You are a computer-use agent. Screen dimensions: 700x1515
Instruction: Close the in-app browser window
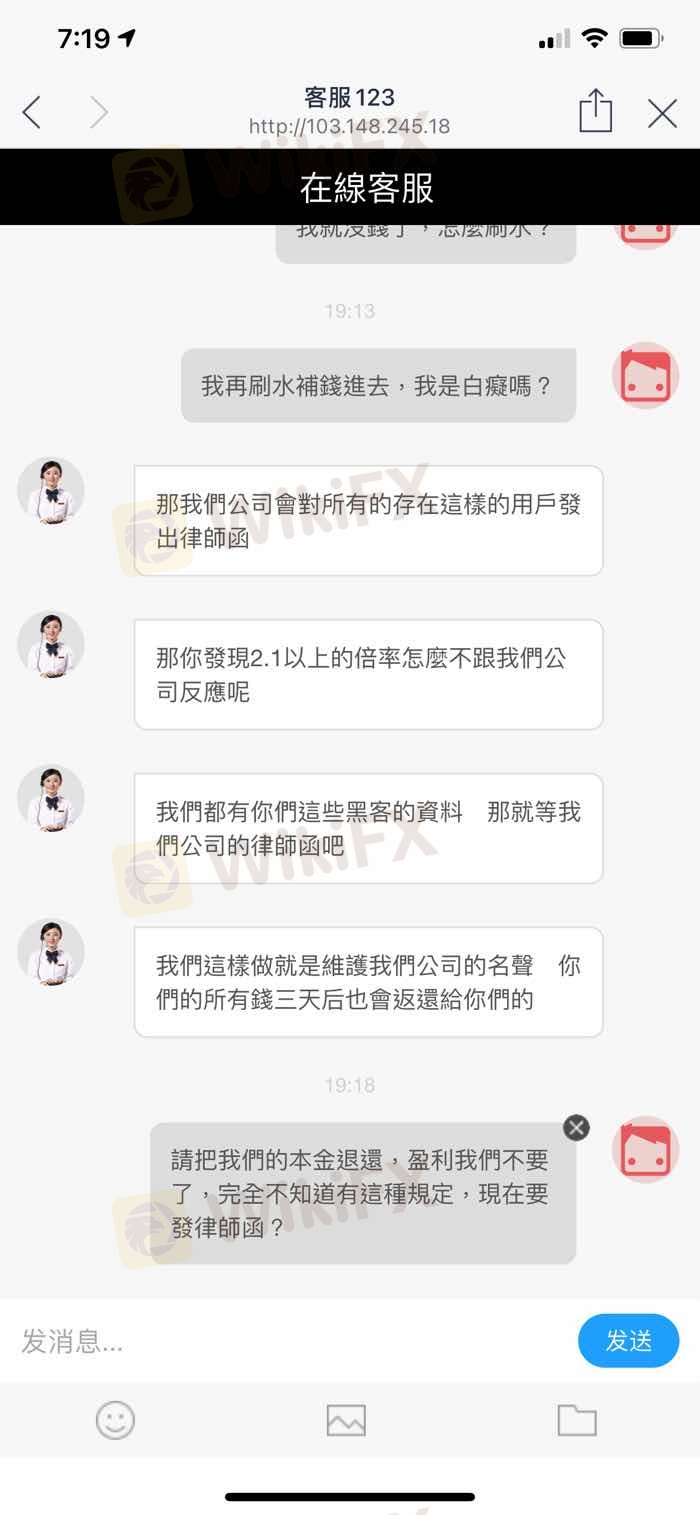click(662, 113)
